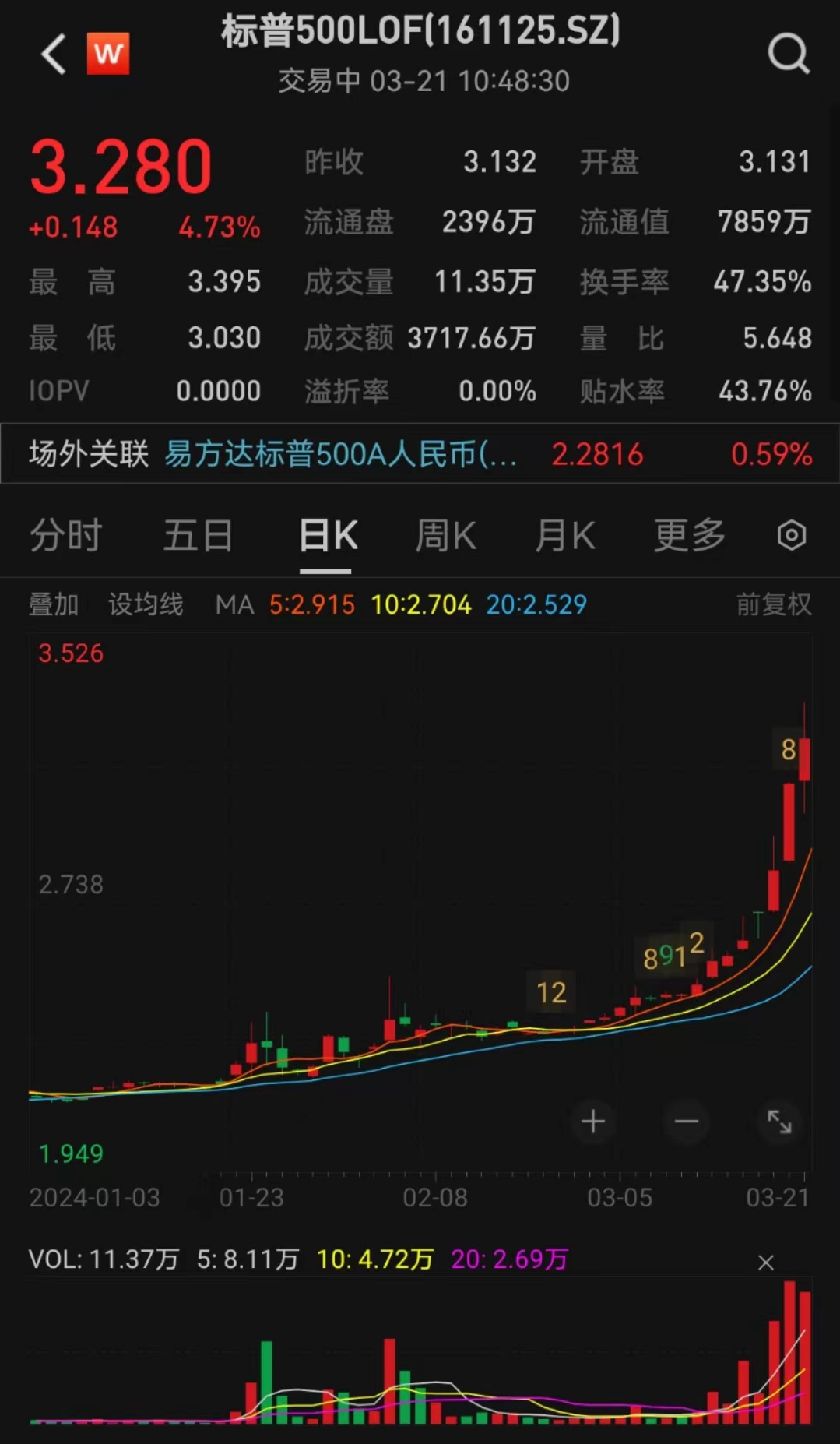
Task: Tap 设均线 to configure moving averages
Action: 146,604
